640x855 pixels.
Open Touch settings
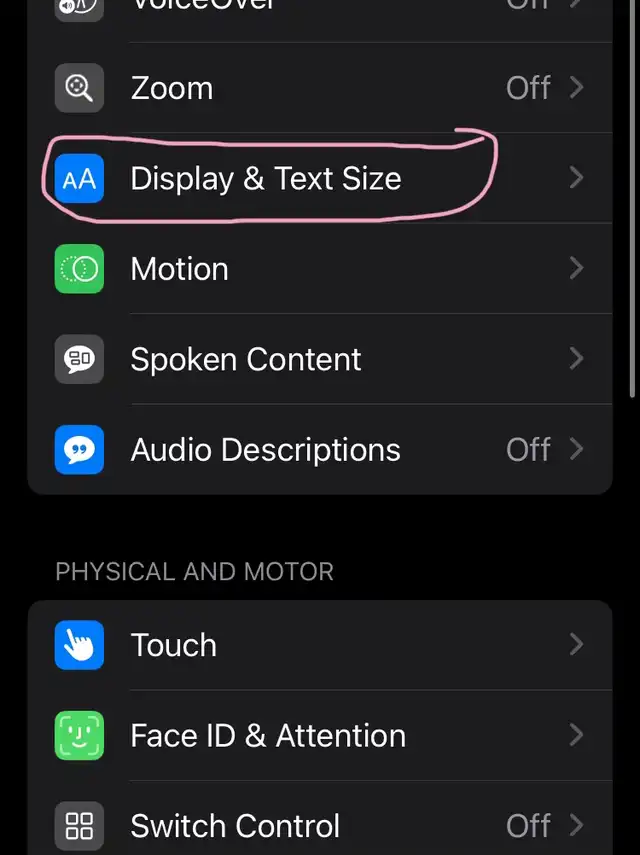(320, 645)
